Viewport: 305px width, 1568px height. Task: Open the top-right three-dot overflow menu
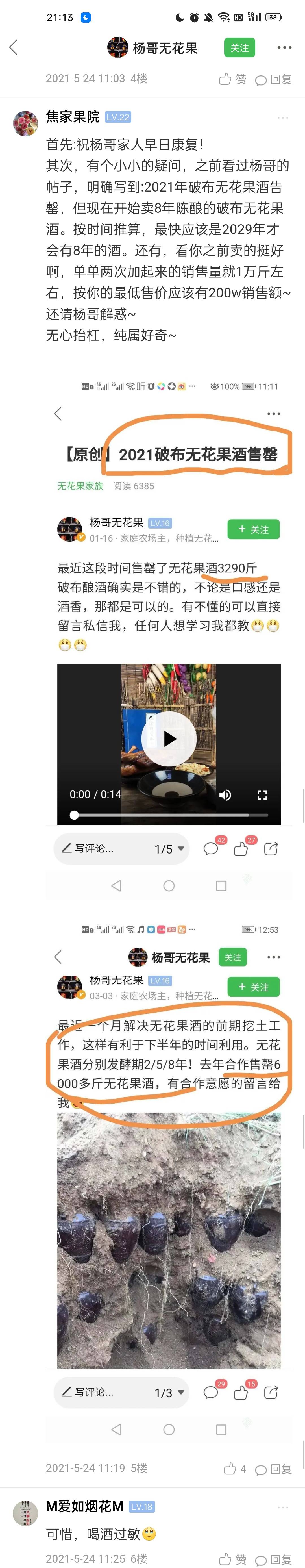284,47
